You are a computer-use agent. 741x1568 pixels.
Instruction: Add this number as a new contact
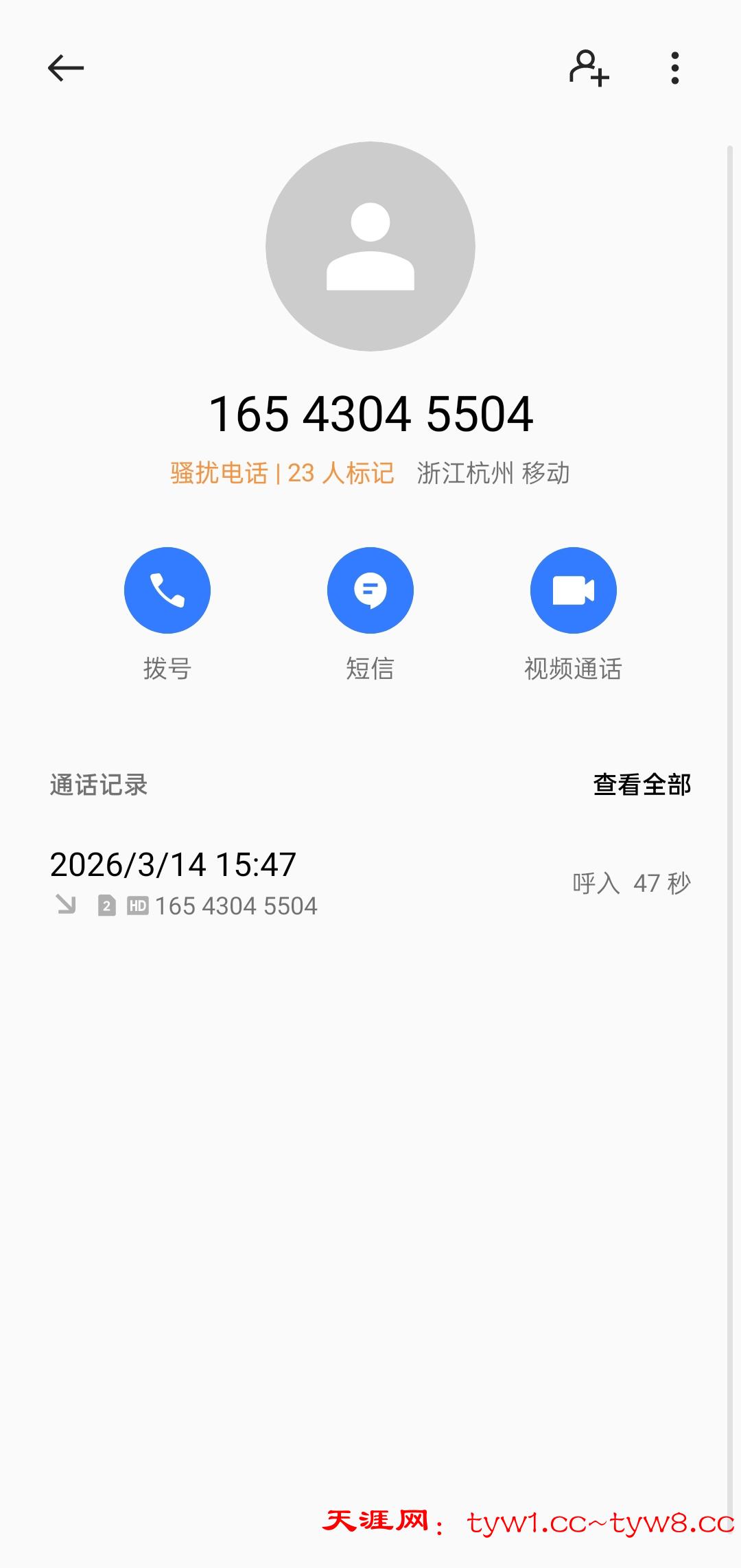589,68
